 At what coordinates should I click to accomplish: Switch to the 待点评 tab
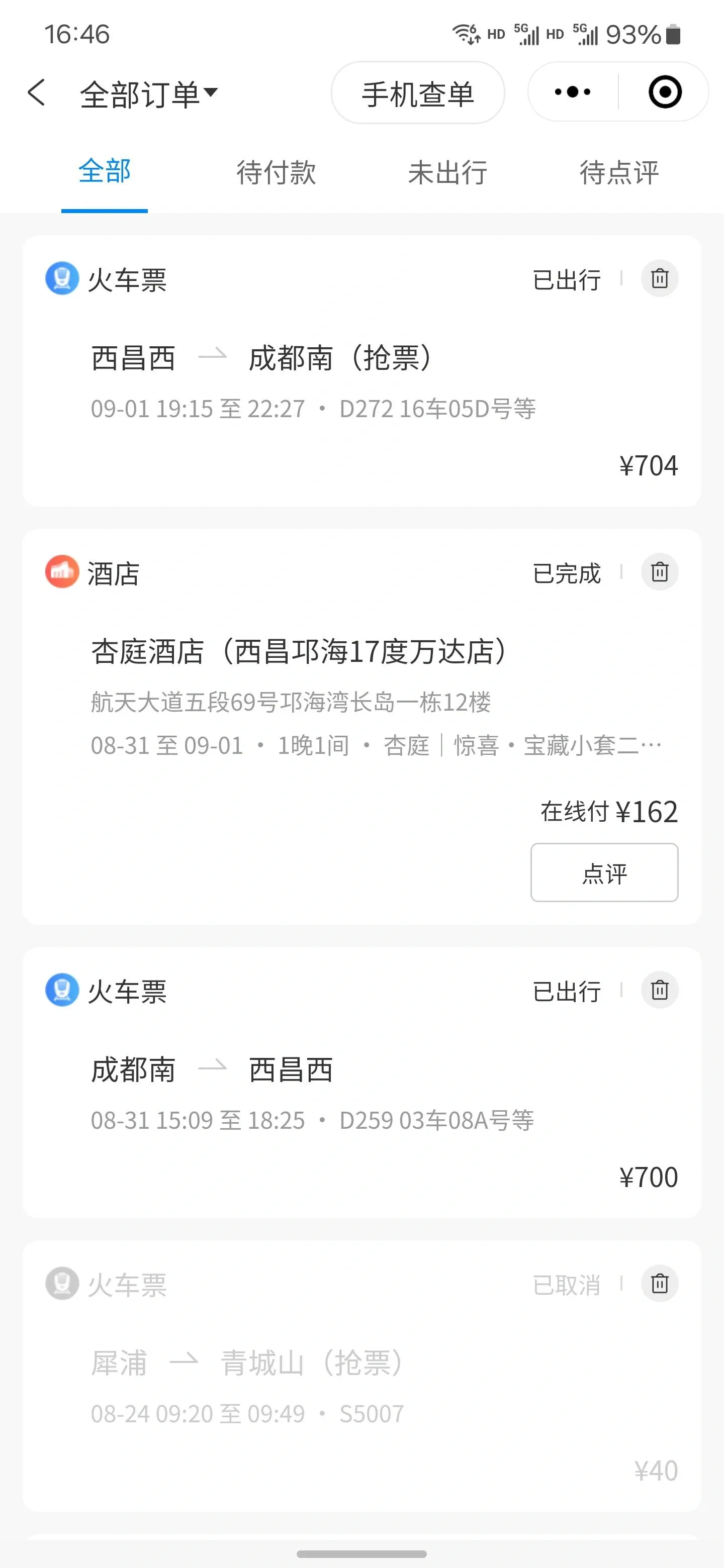[618, 172]
